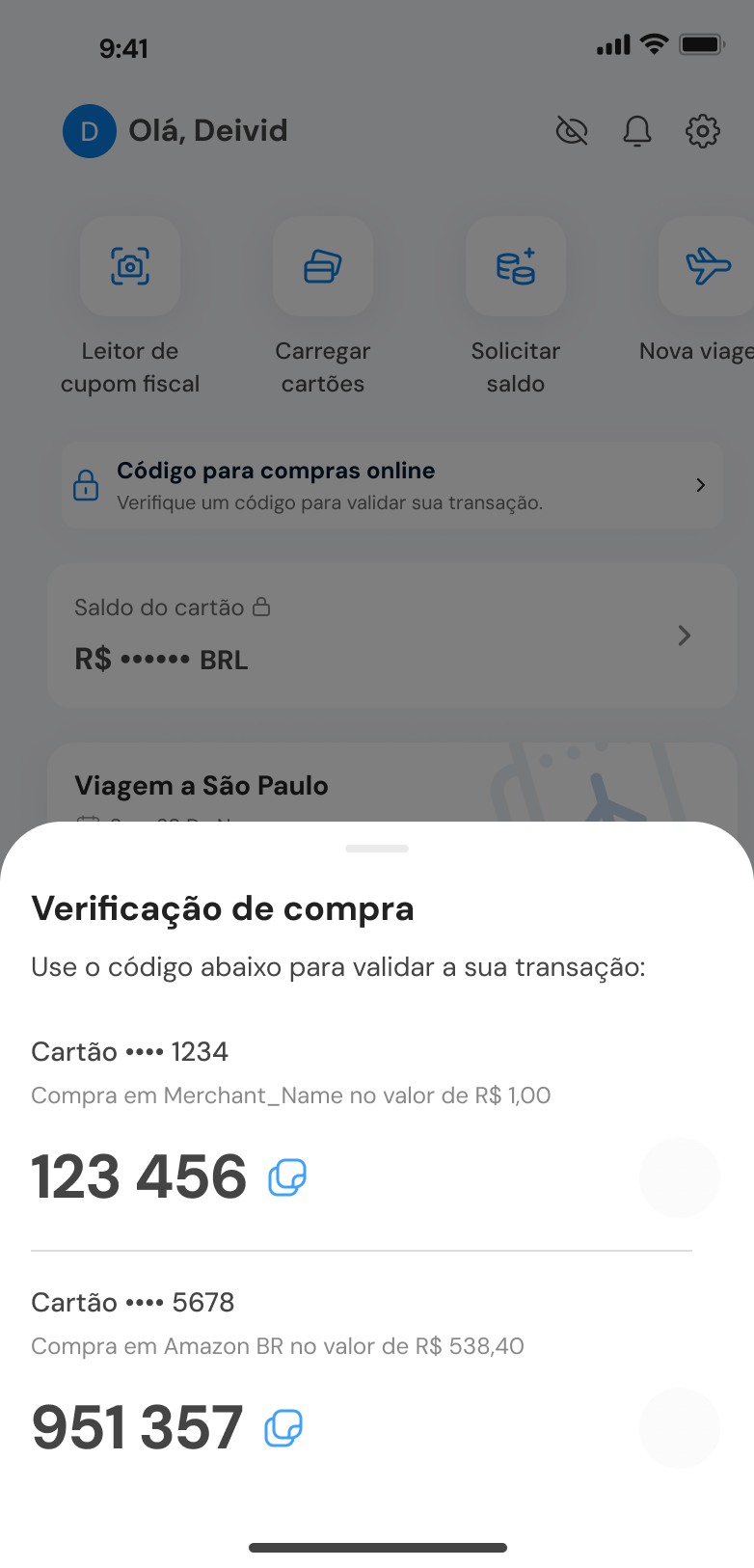Start Nova viagem shortcut
754x1568 pixels.
707,267
